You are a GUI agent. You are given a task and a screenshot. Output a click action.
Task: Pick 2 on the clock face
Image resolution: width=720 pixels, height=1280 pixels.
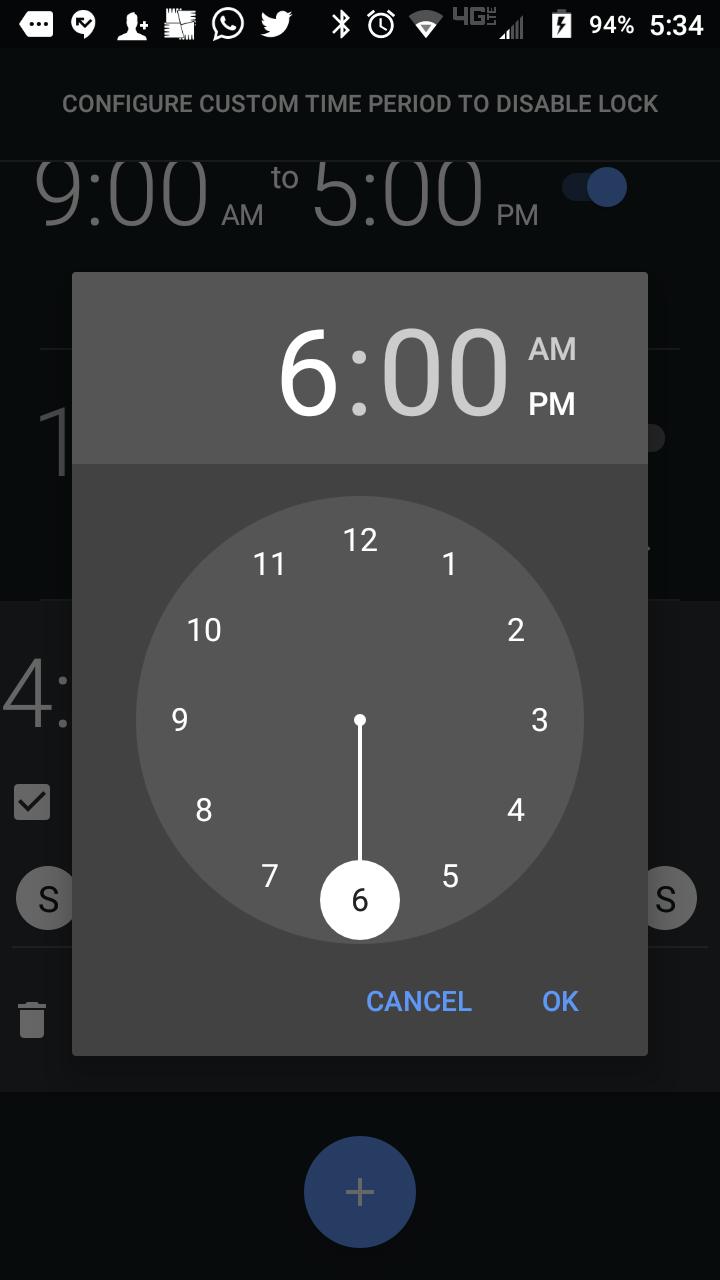(x=516, y=630)
